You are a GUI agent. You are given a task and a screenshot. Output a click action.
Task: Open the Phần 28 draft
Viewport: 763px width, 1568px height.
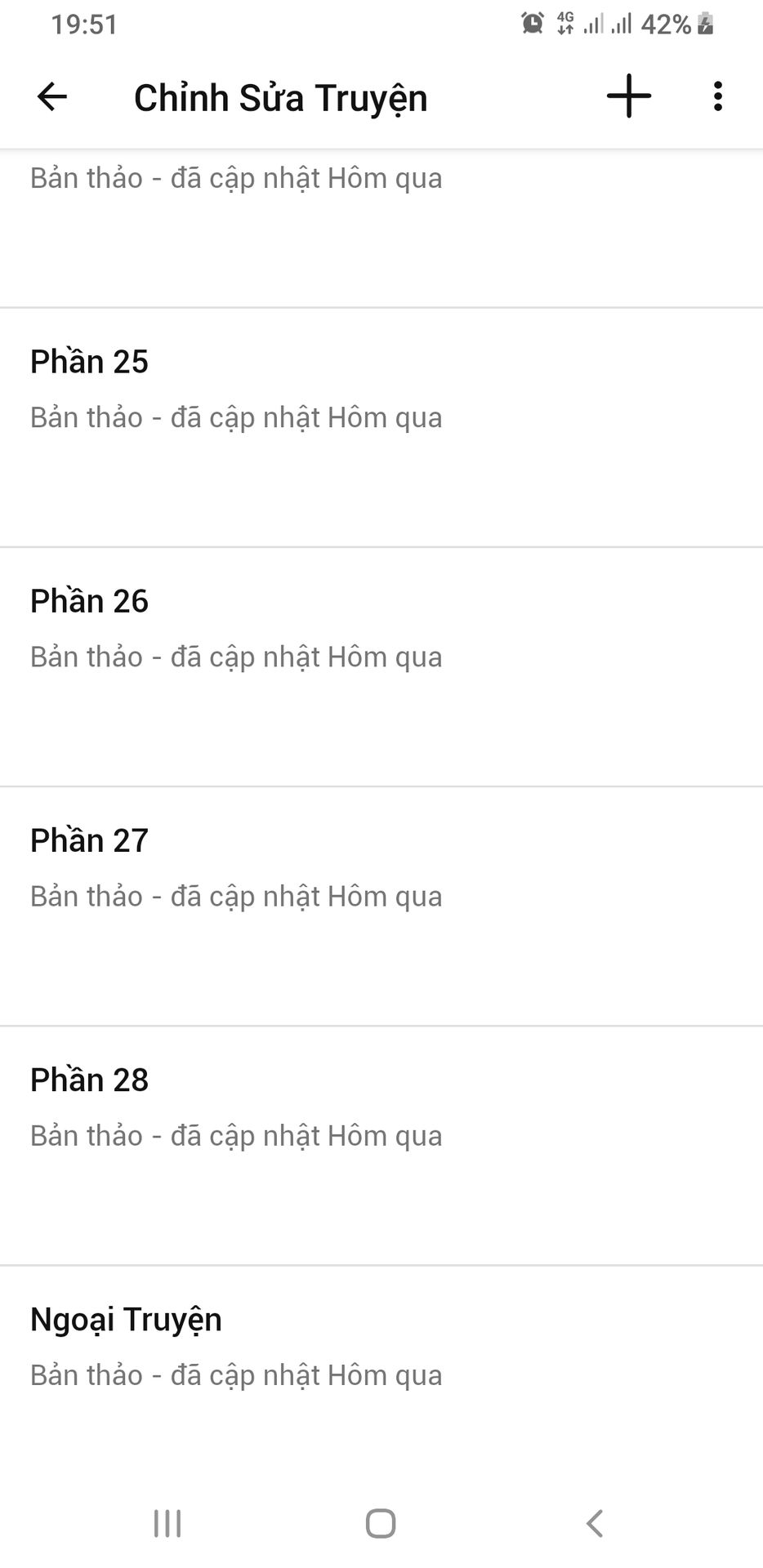pos(381,1146)
